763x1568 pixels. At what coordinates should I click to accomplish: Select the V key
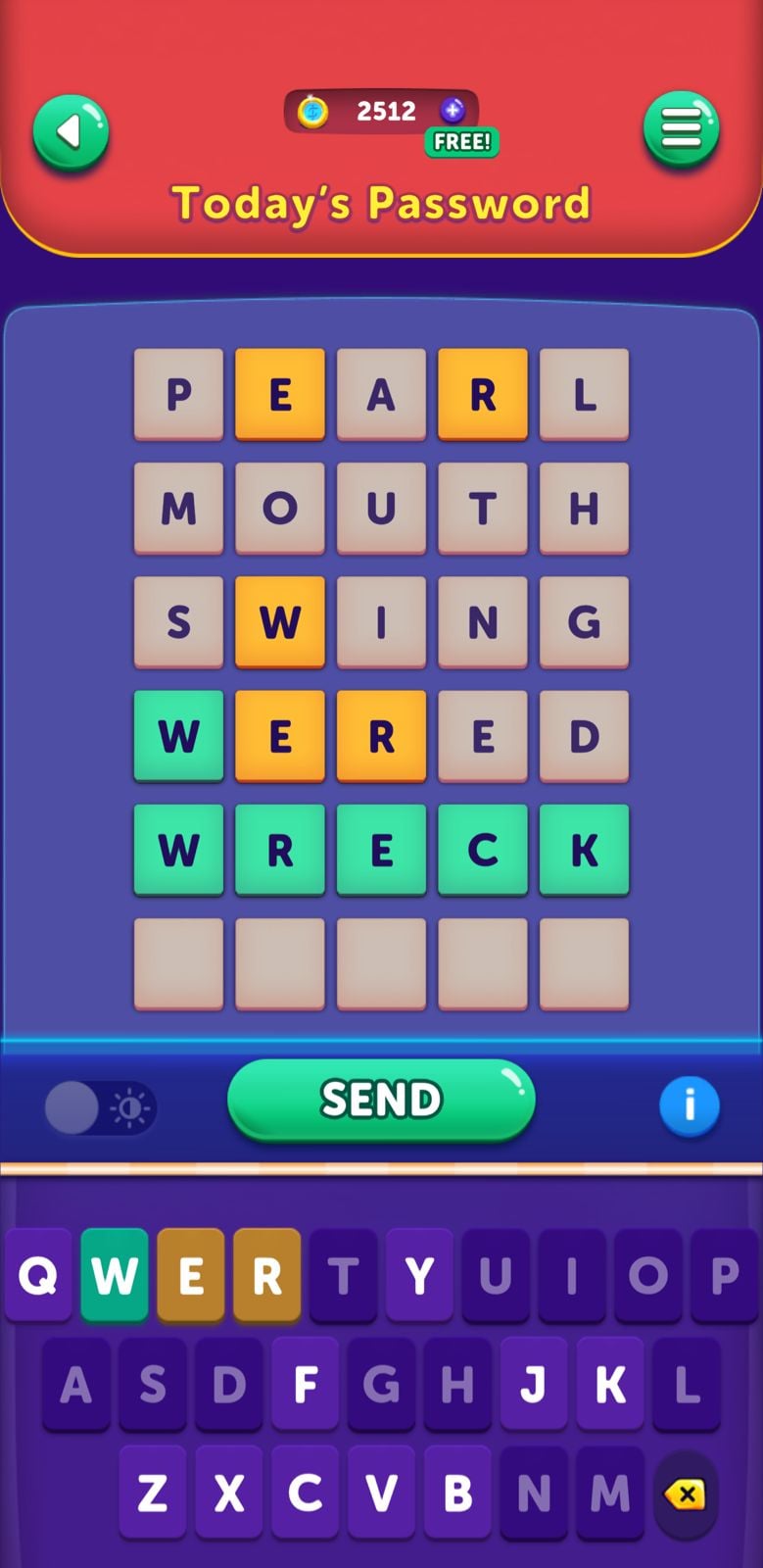[x=381, y=1493]
